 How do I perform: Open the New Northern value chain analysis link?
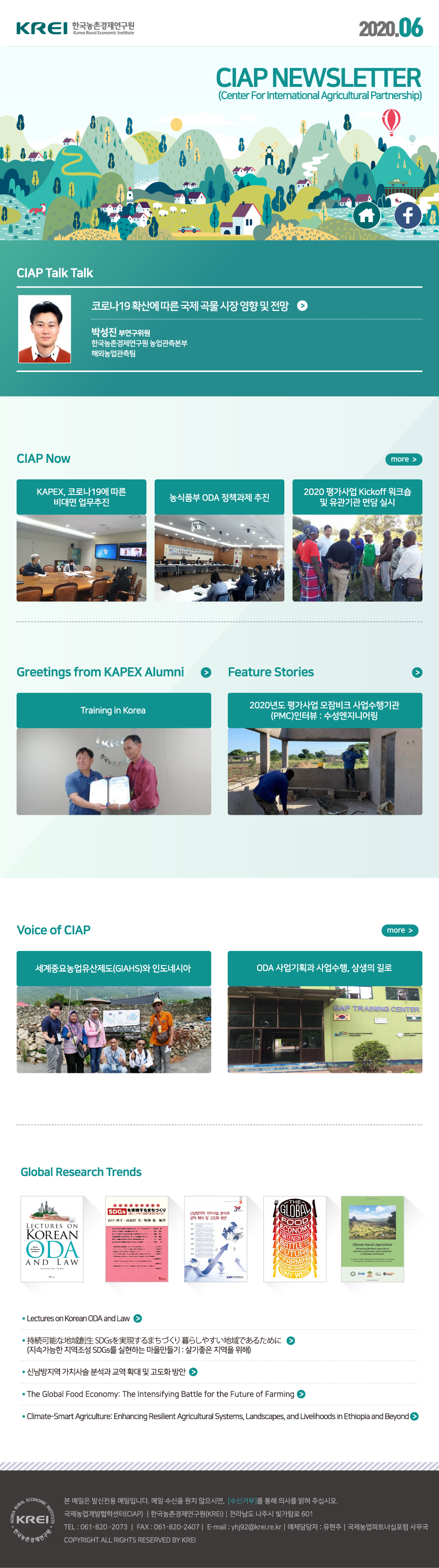coord(106,1372)
